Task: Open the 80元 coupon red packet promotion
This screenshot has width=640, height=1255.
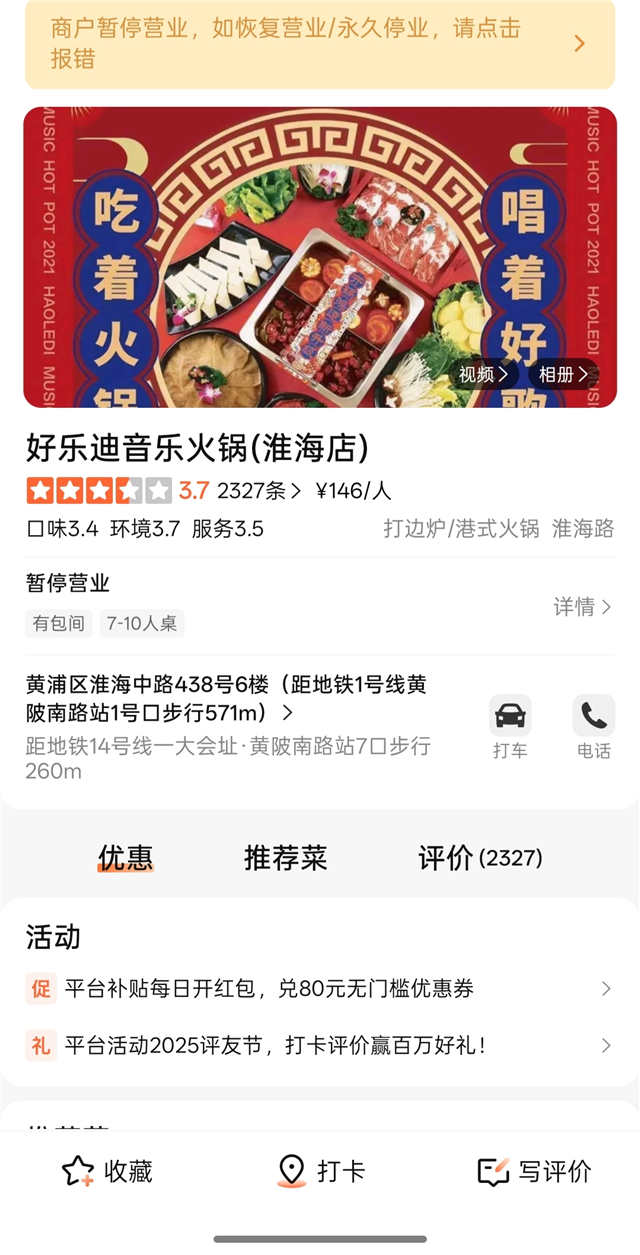Action: (320, 989)
